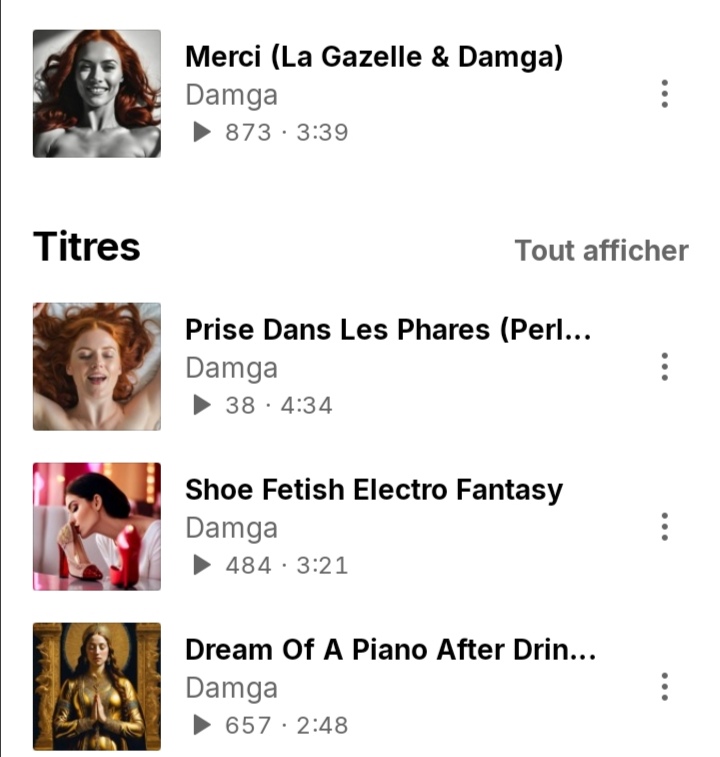720x757 pixels.
Task: Open more options for Shoe Fetish Electro Fantasy
Action: tap(664, 527)
